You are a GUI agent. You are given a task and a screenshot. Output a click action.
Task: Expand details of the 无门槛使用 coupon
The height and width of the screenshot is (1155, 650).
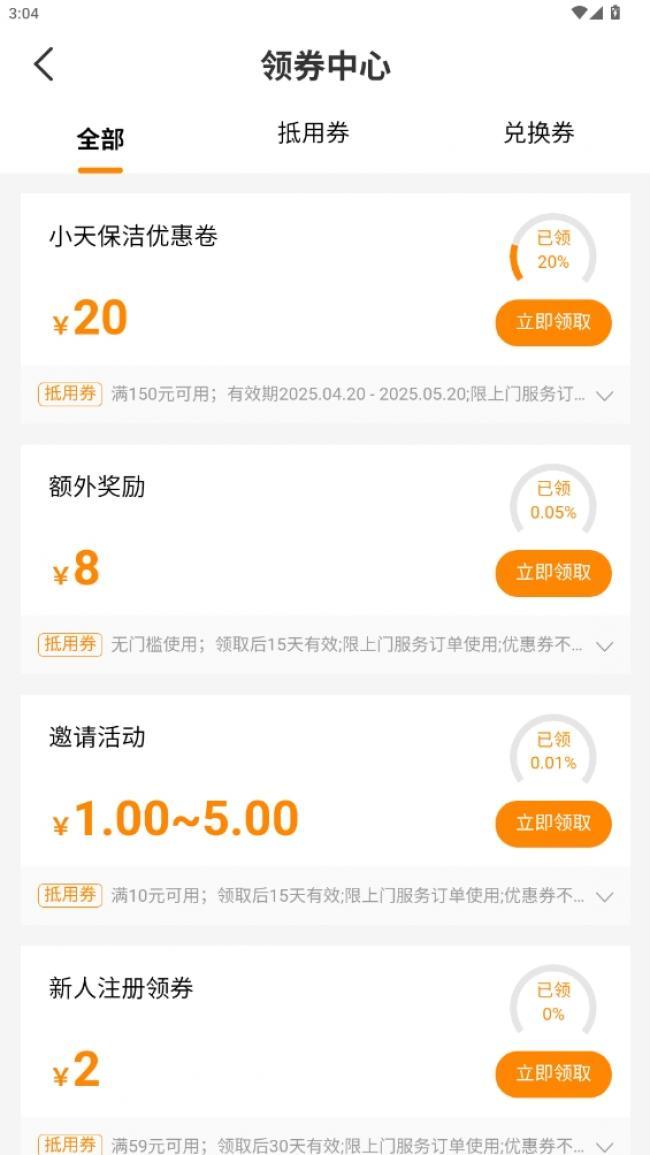(604, 646)
